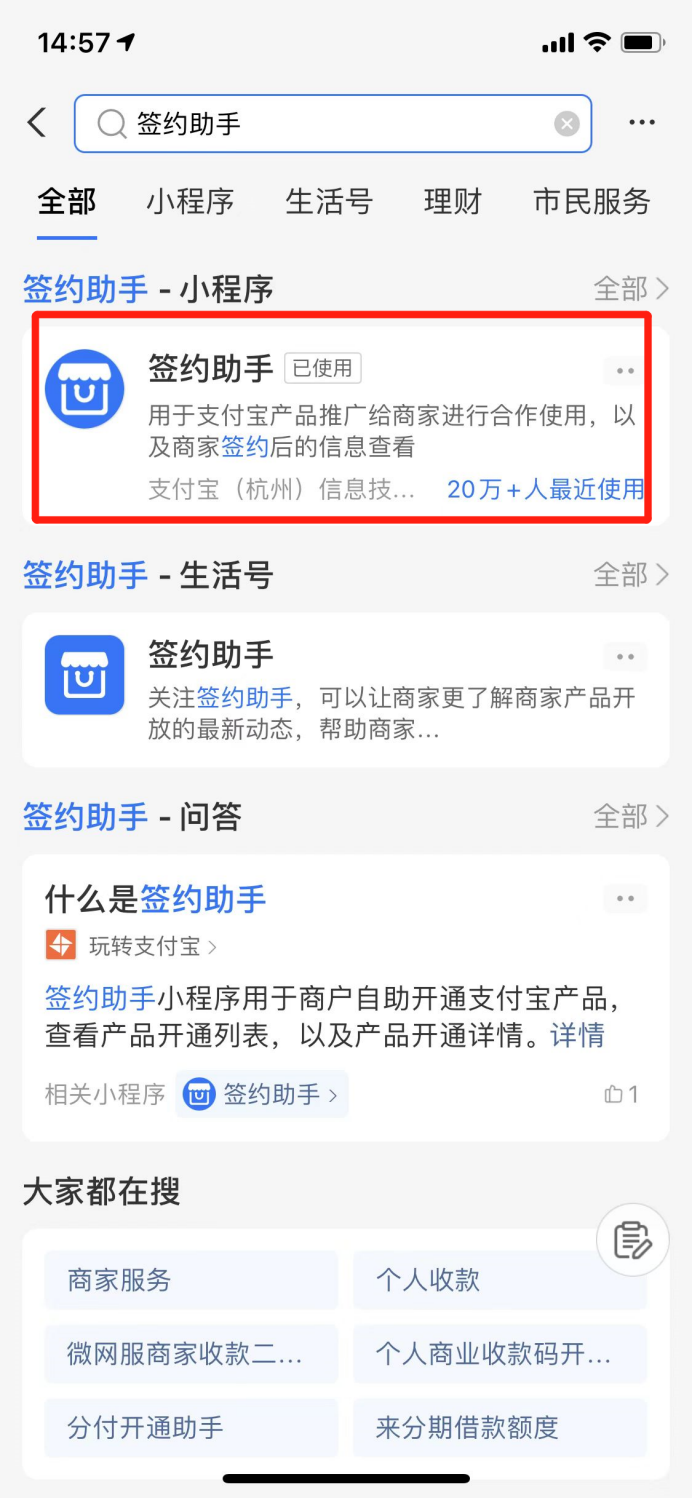Open the related mini program 签约助手 chip

tap(262, 1094)
